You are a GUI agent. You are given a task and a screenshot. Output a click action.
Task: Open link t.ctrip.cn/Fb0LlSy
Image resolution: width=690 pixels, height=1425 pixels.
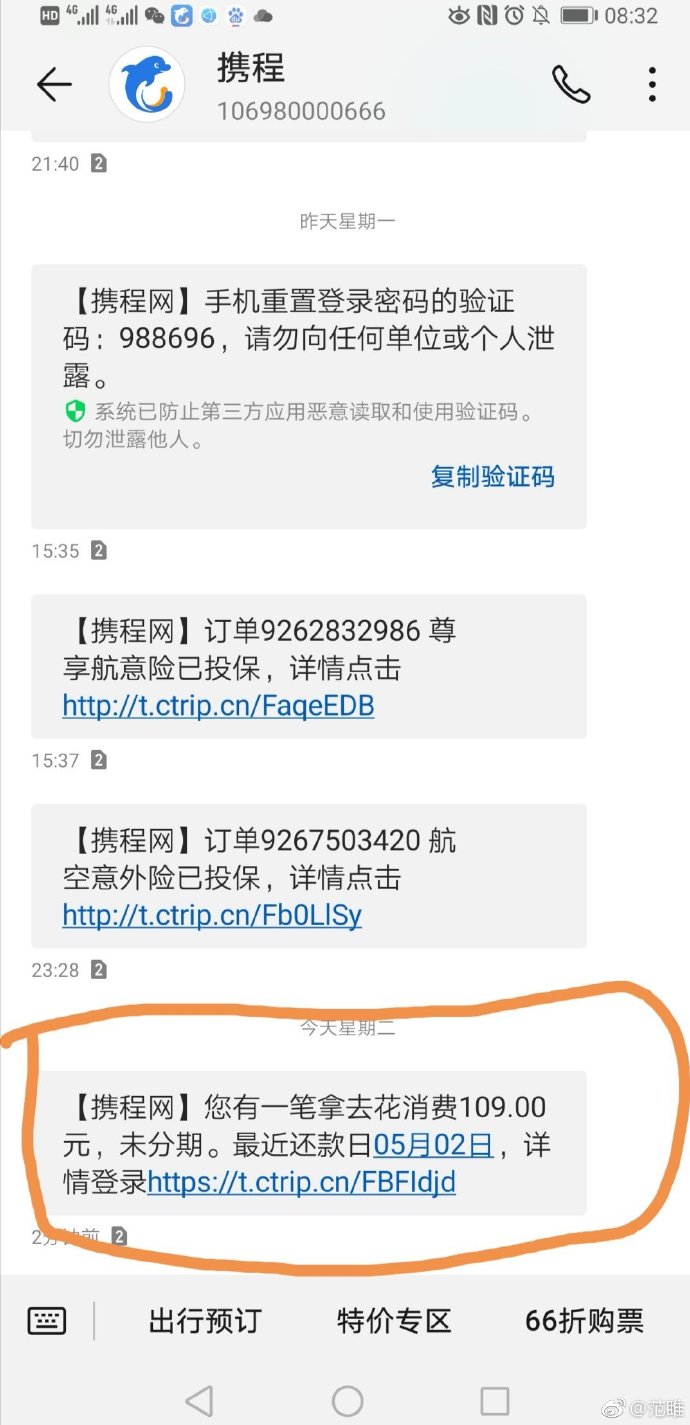coord(212,915)
